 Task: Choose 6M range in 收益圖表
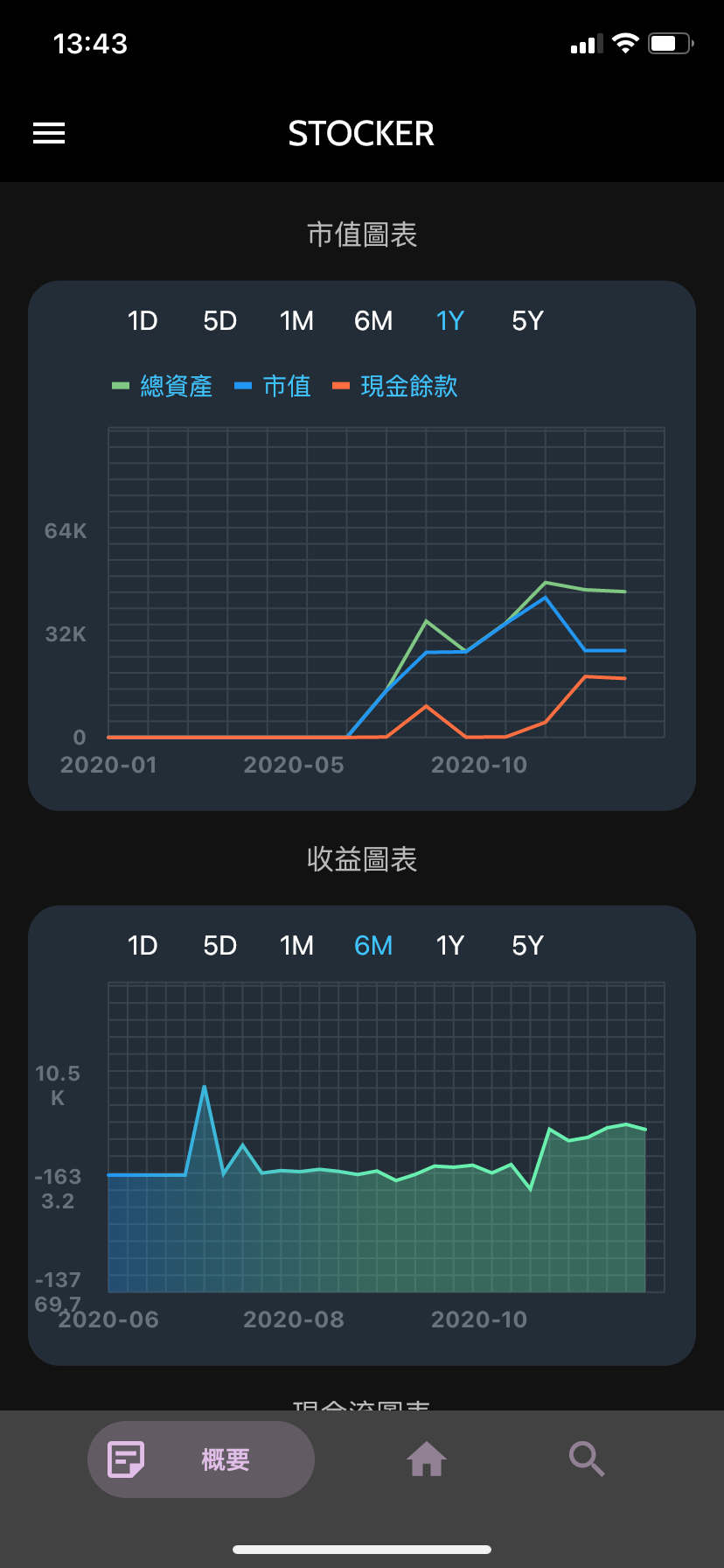[x=373, y=946]
